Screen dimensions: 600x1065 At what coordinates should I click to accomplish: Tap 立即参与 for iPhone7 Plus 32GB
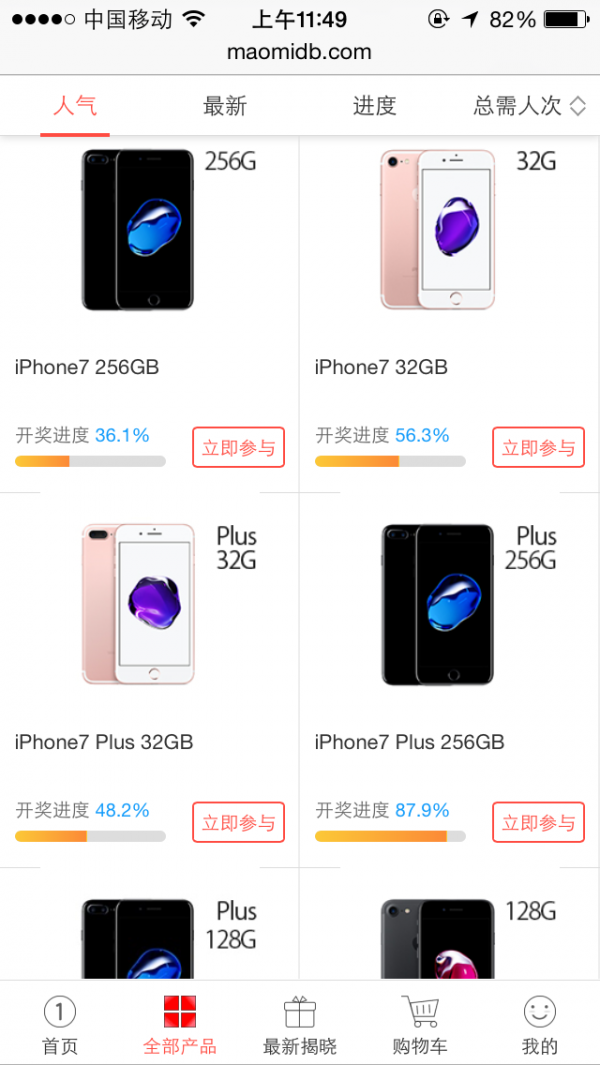pos(238,823)
